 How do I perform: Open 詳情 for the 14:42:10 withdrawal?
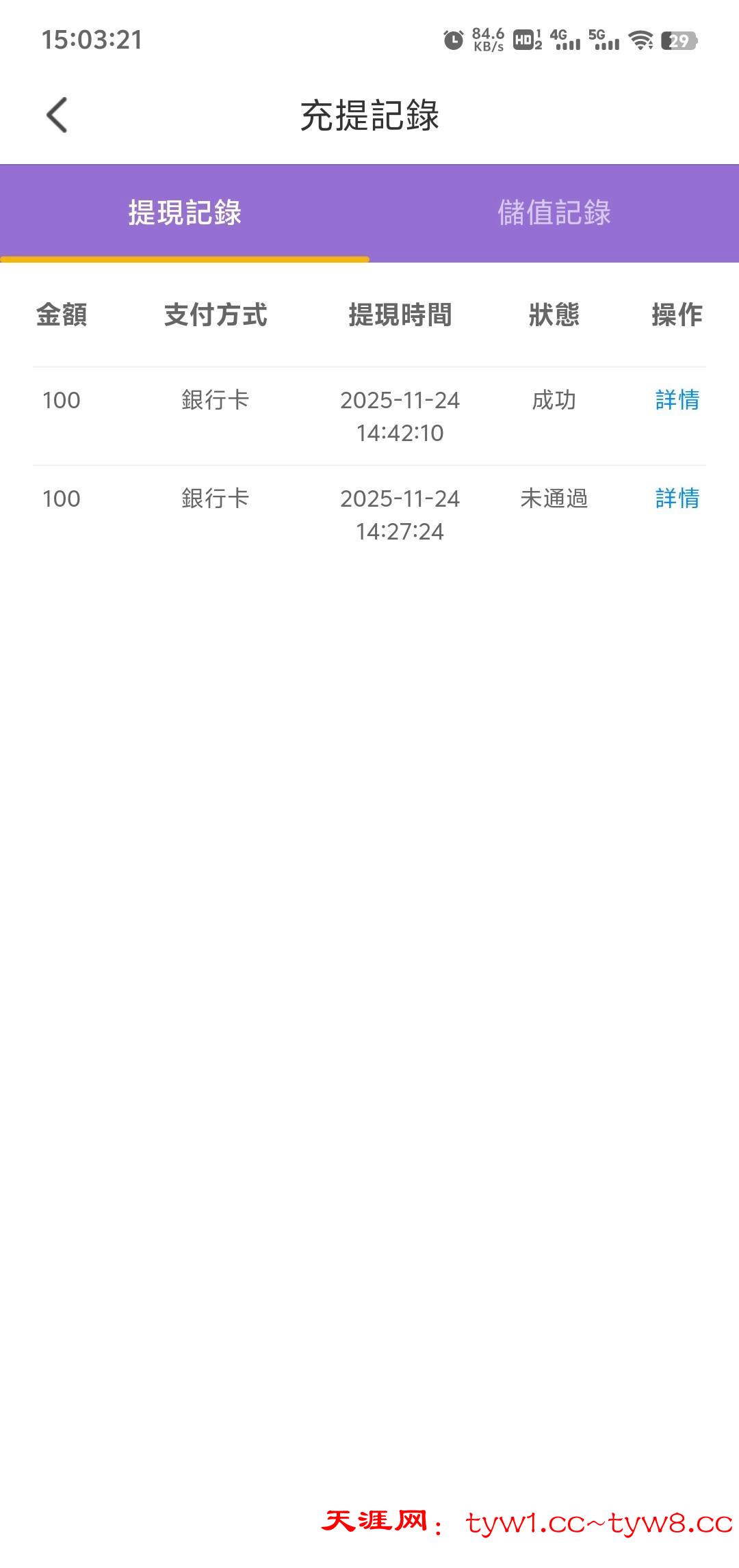point(677,400)
